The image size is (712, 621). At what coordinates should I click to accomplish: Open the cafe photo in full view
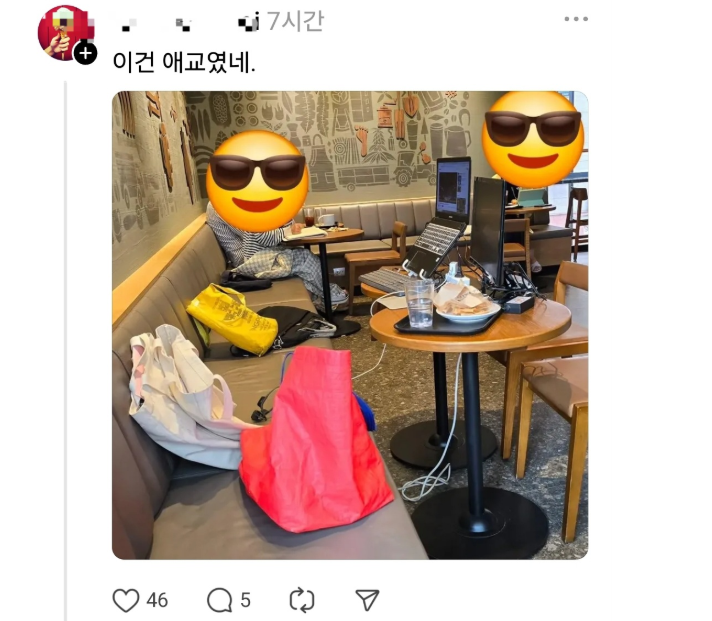pyautogui.click(x=349, y=325)
